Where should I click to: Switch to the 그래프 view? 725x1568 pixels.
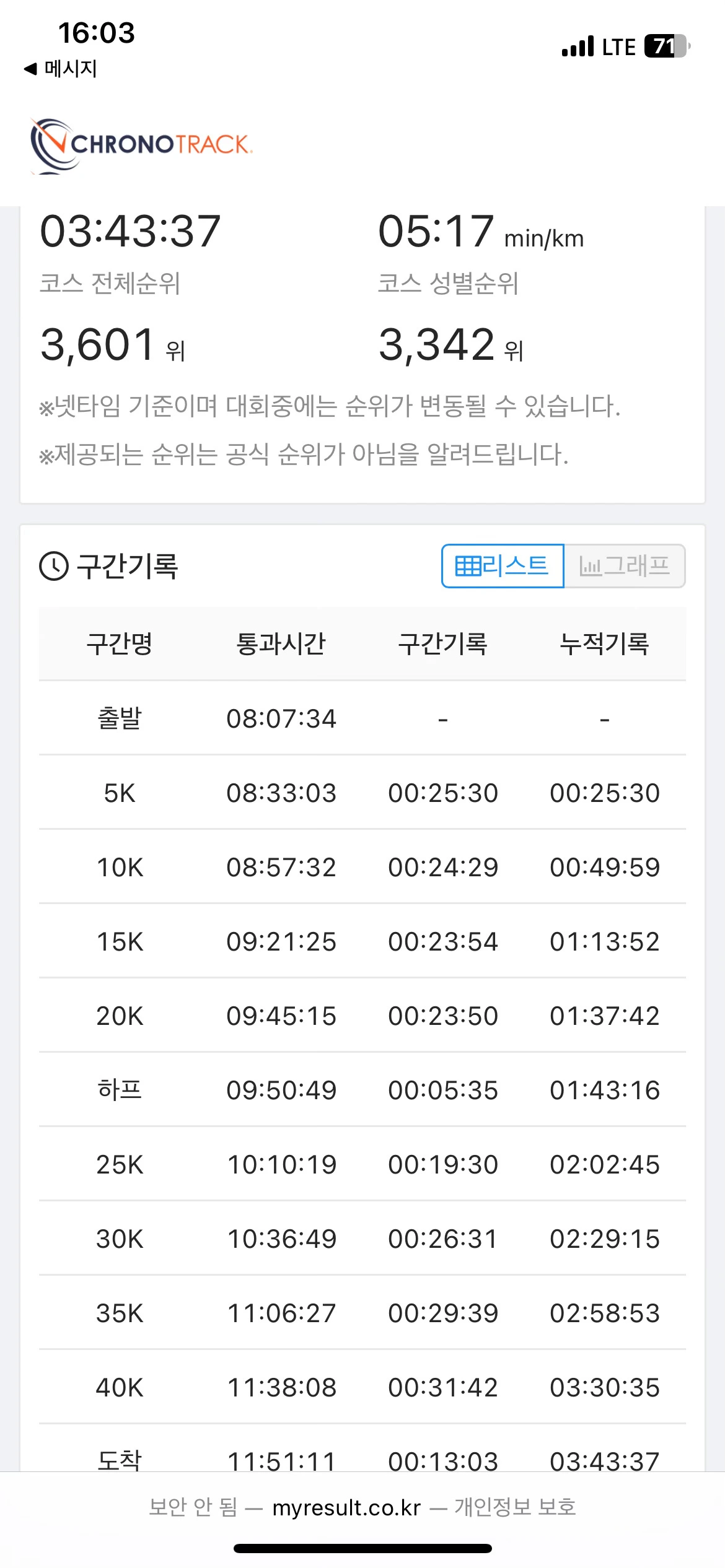625,566
